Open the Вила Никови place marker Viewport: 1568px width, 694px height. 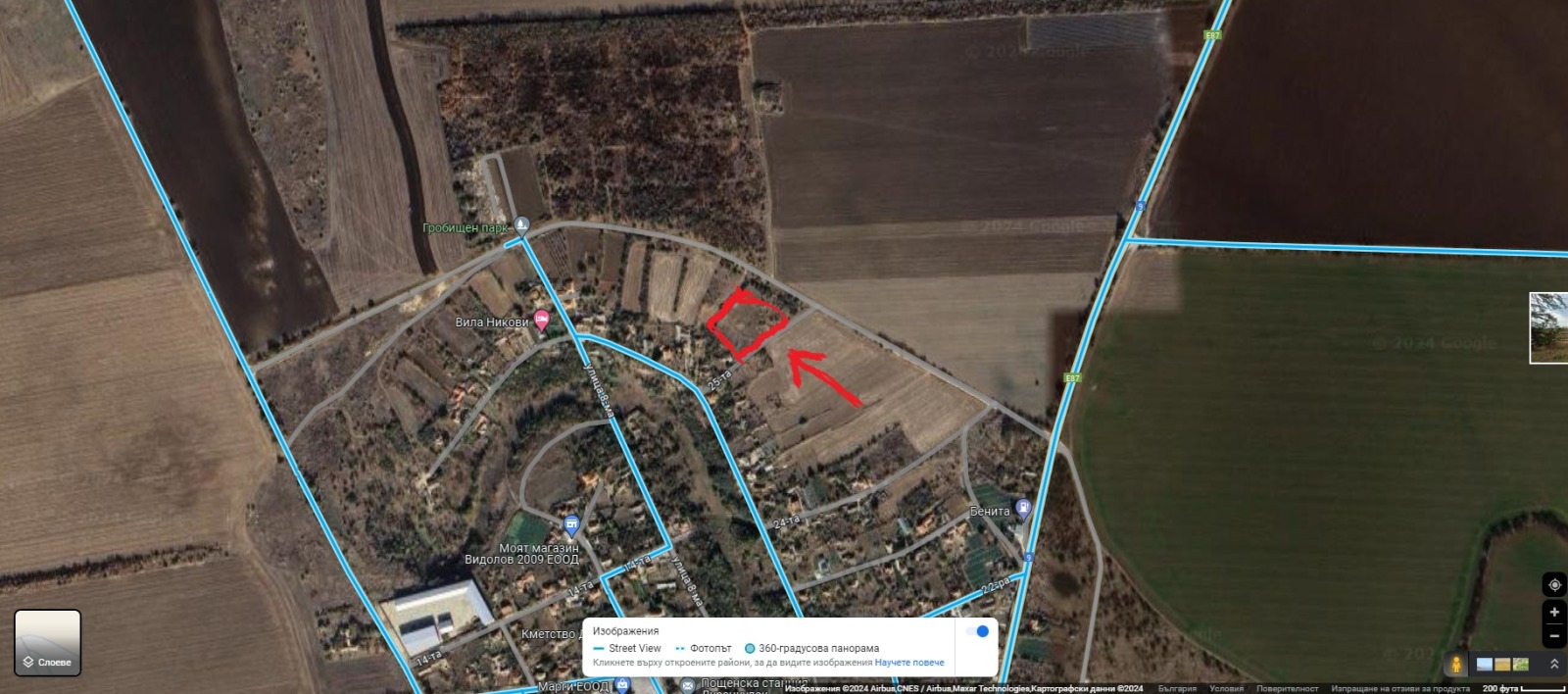coord(541,320)
